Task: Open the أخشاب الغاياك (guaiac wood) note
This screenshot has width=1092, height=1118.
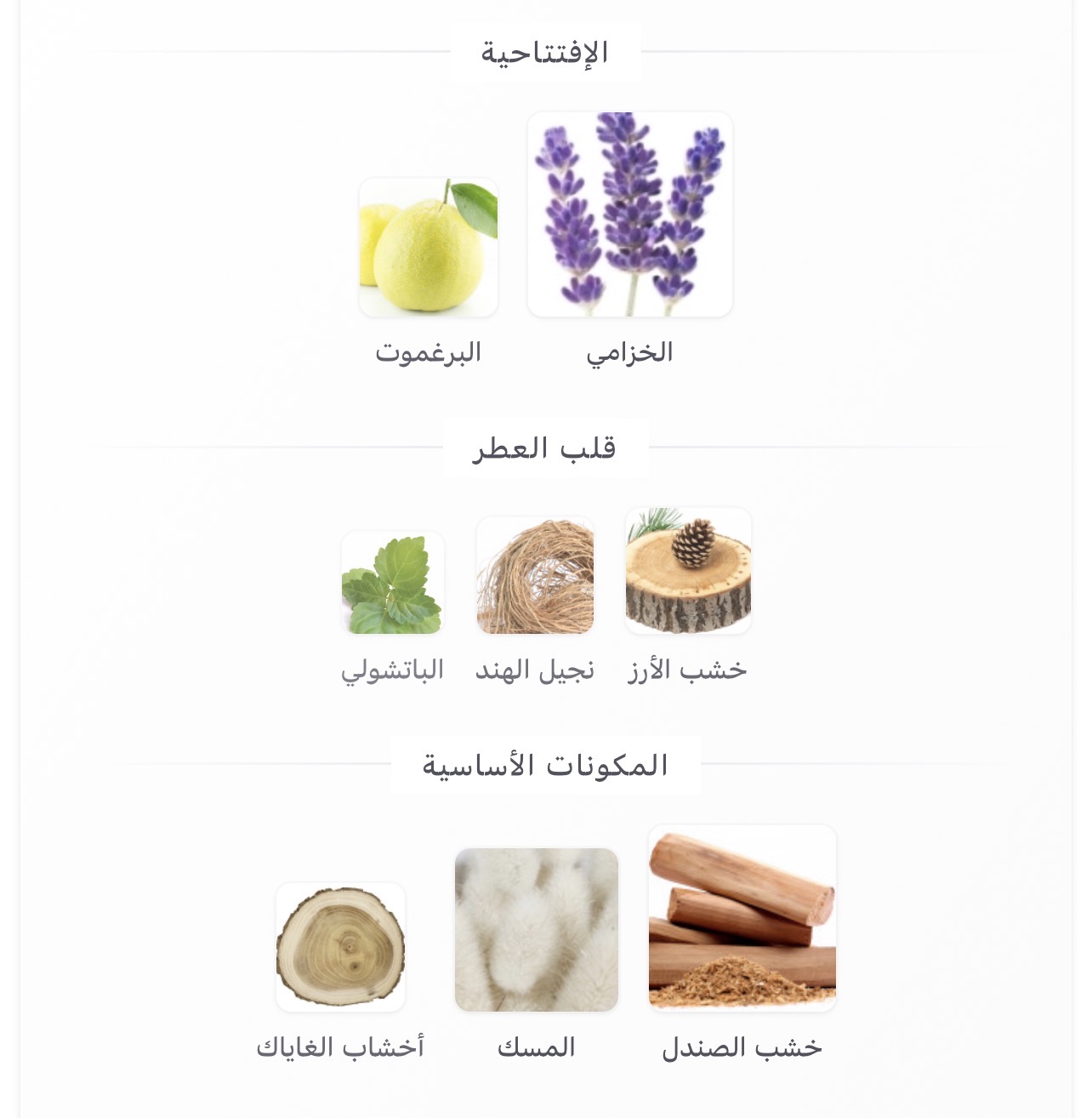Action: (x=340, y=947)
